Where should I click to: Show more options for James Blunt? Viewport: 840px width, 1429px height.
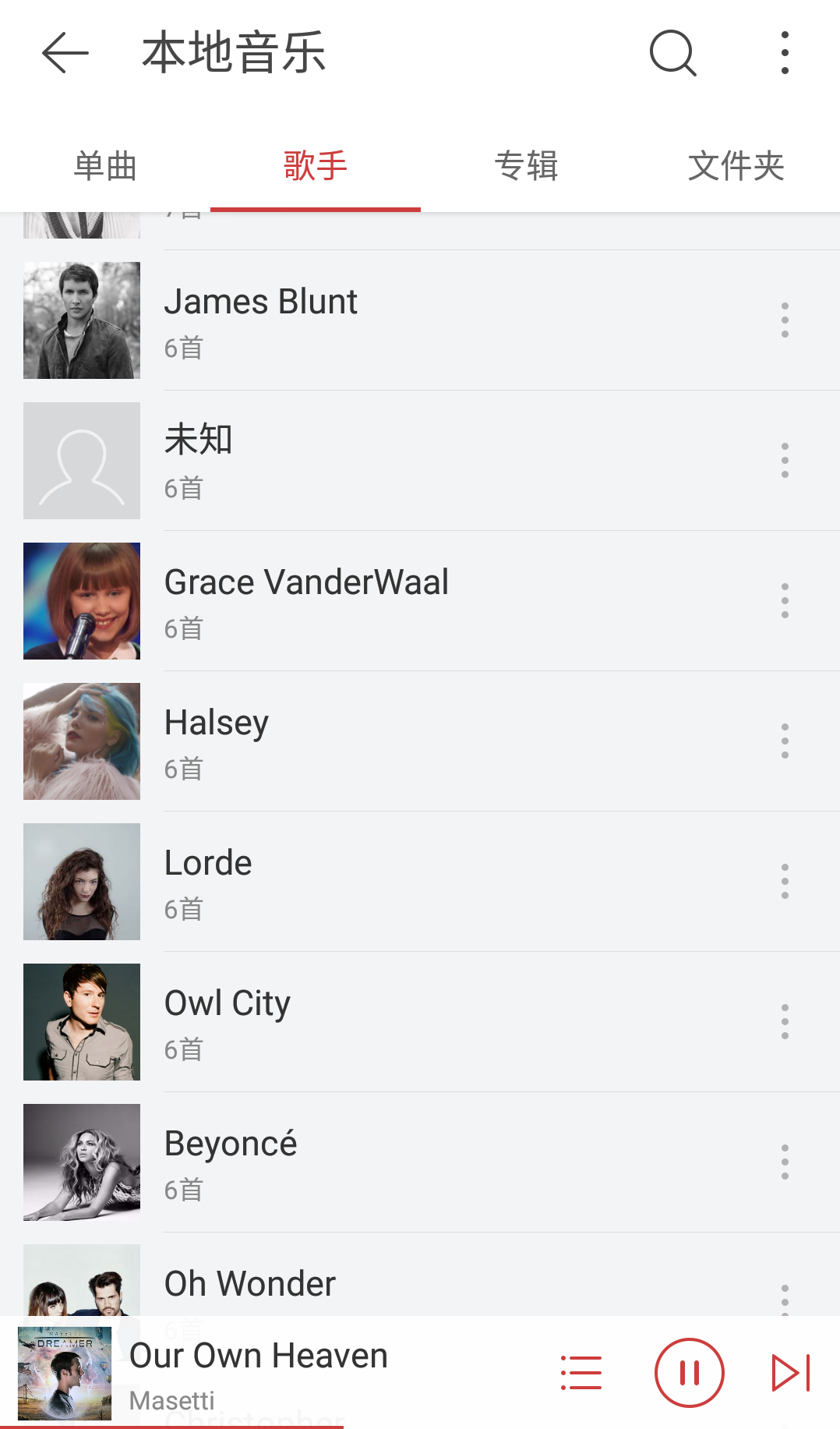coord(785,320)
